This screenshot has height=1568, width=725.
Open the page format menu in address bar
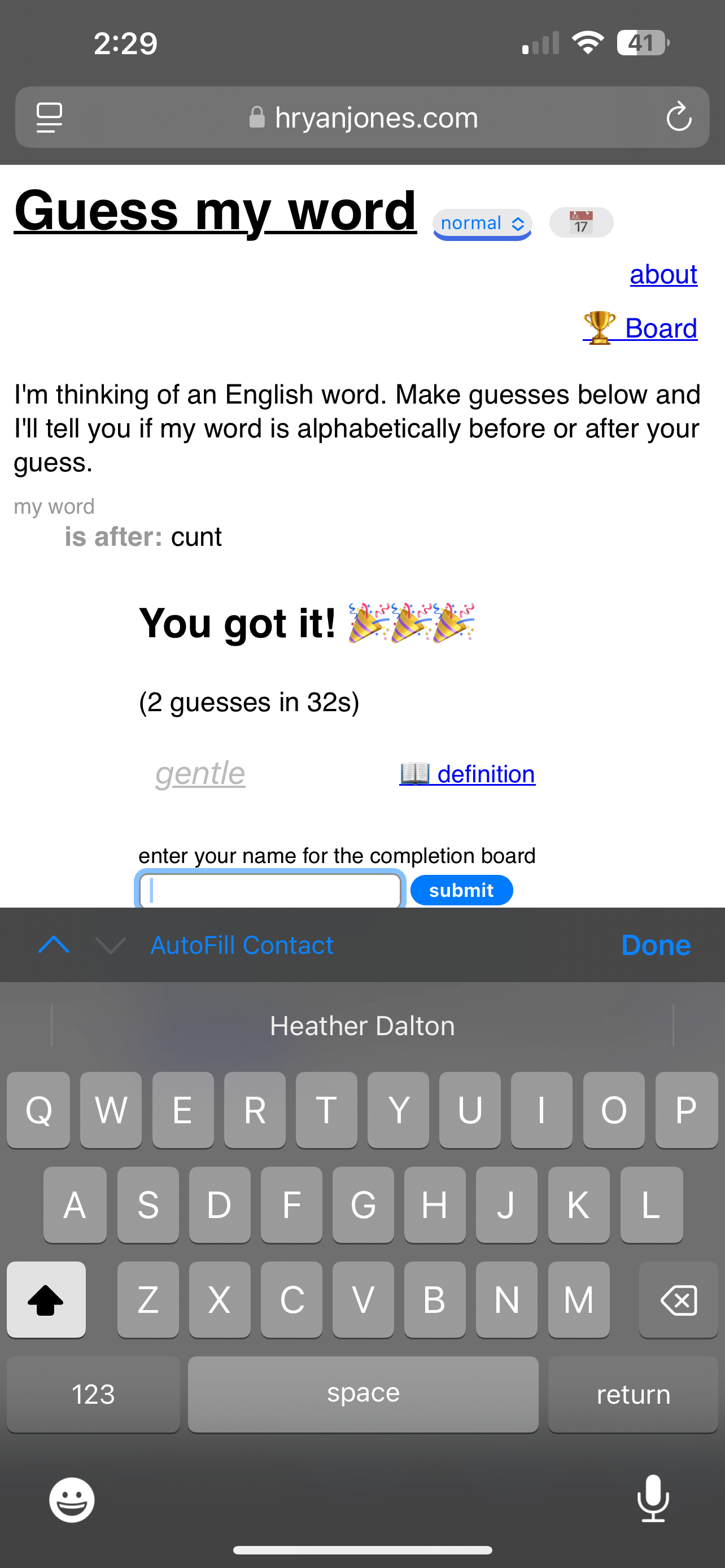(x=49, y=117)
